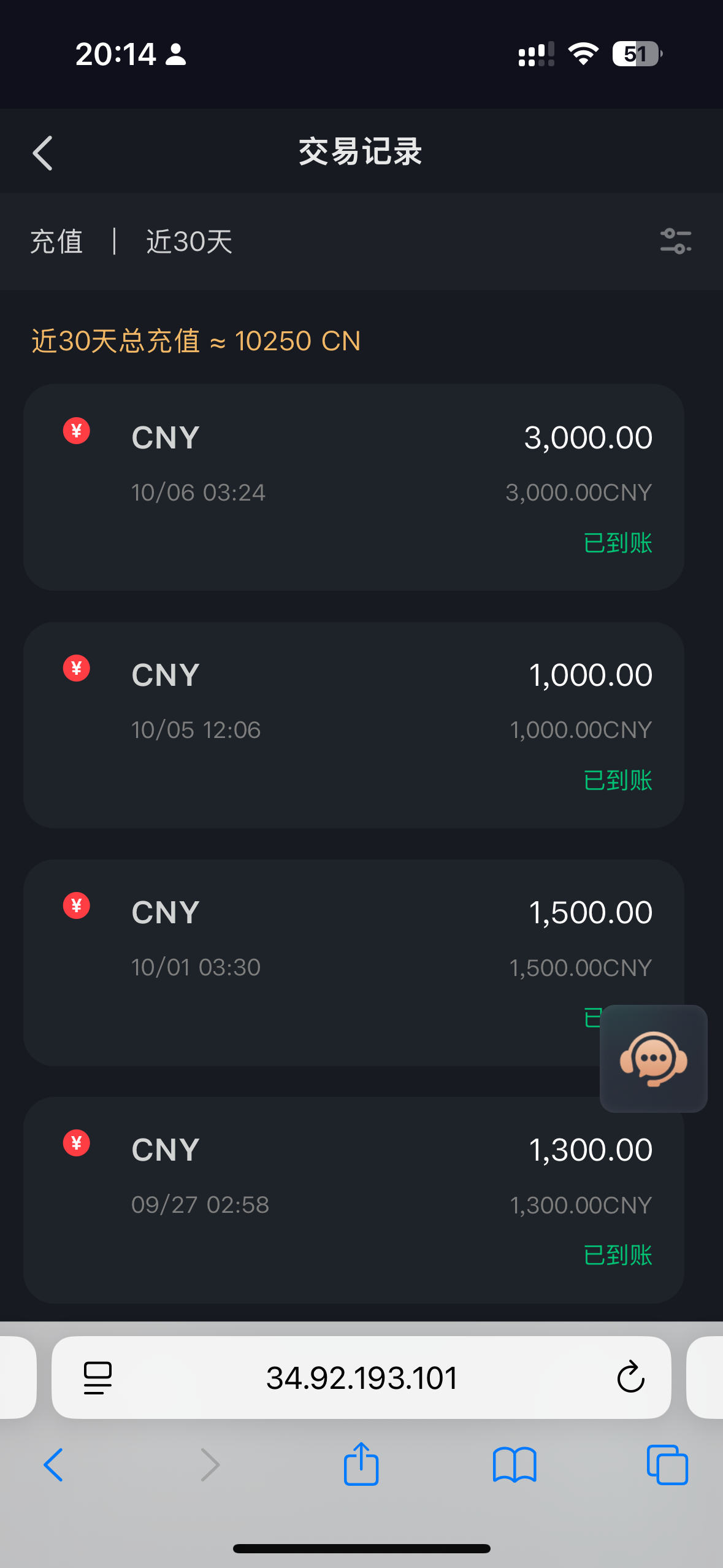
Task: Open the page settings menu in address bar
Action: pyautogui.click(x=98, y=1378)
